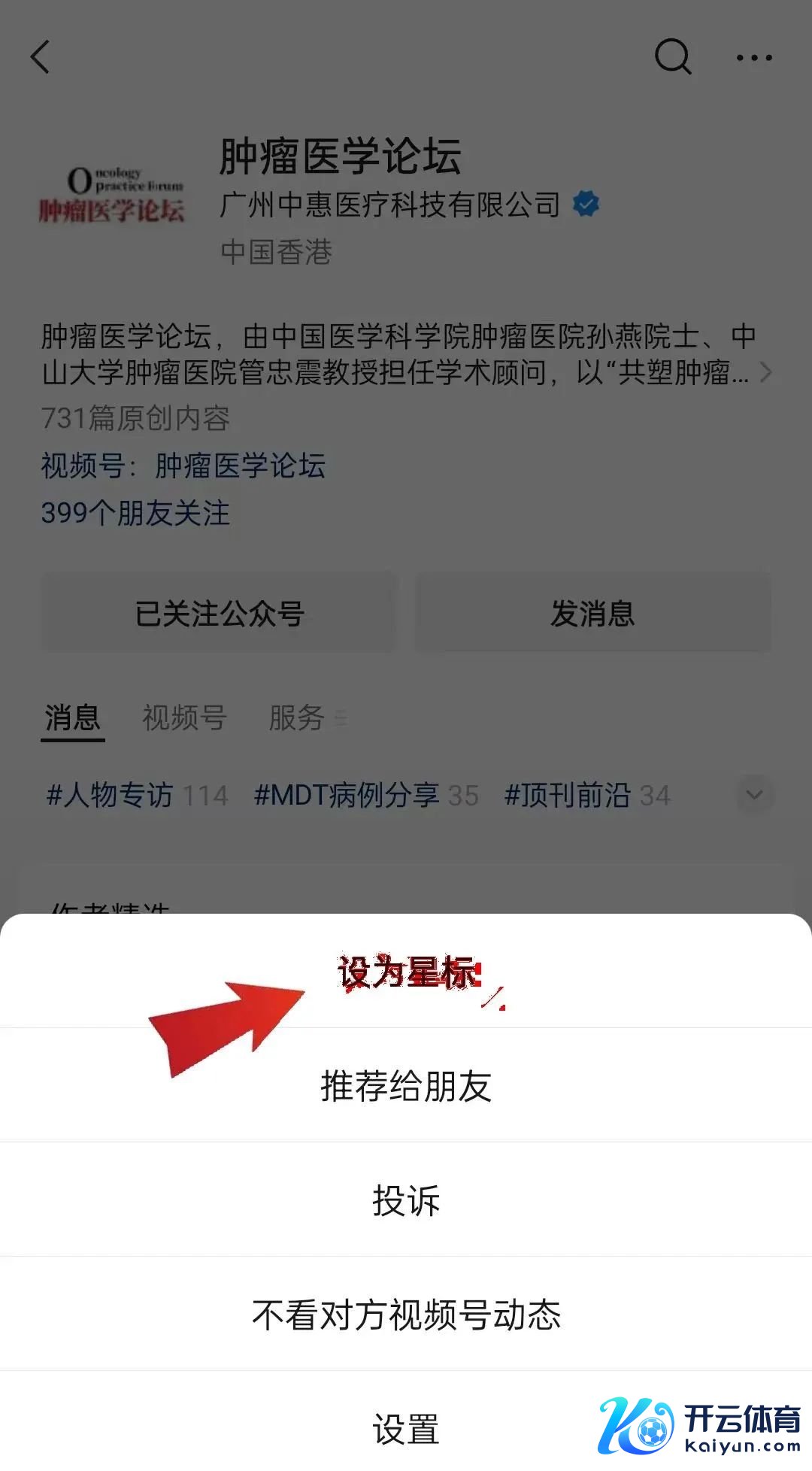Open 设置 from the bottom sheet

click(x=406, y=1429)
